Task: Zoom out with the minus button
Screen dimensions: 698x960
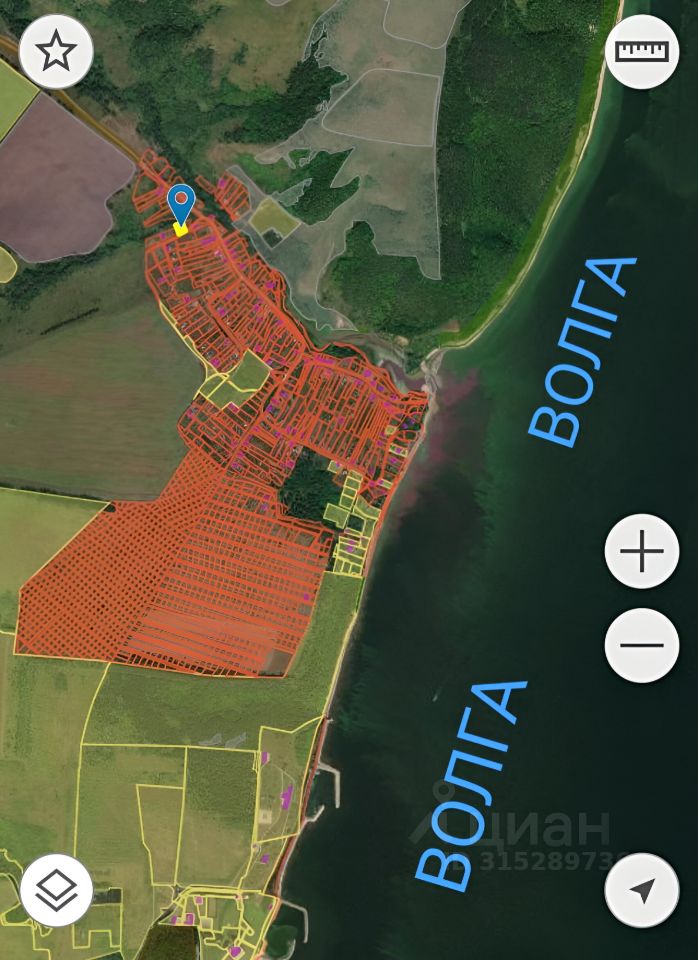Action: click(x=641, y=645)
